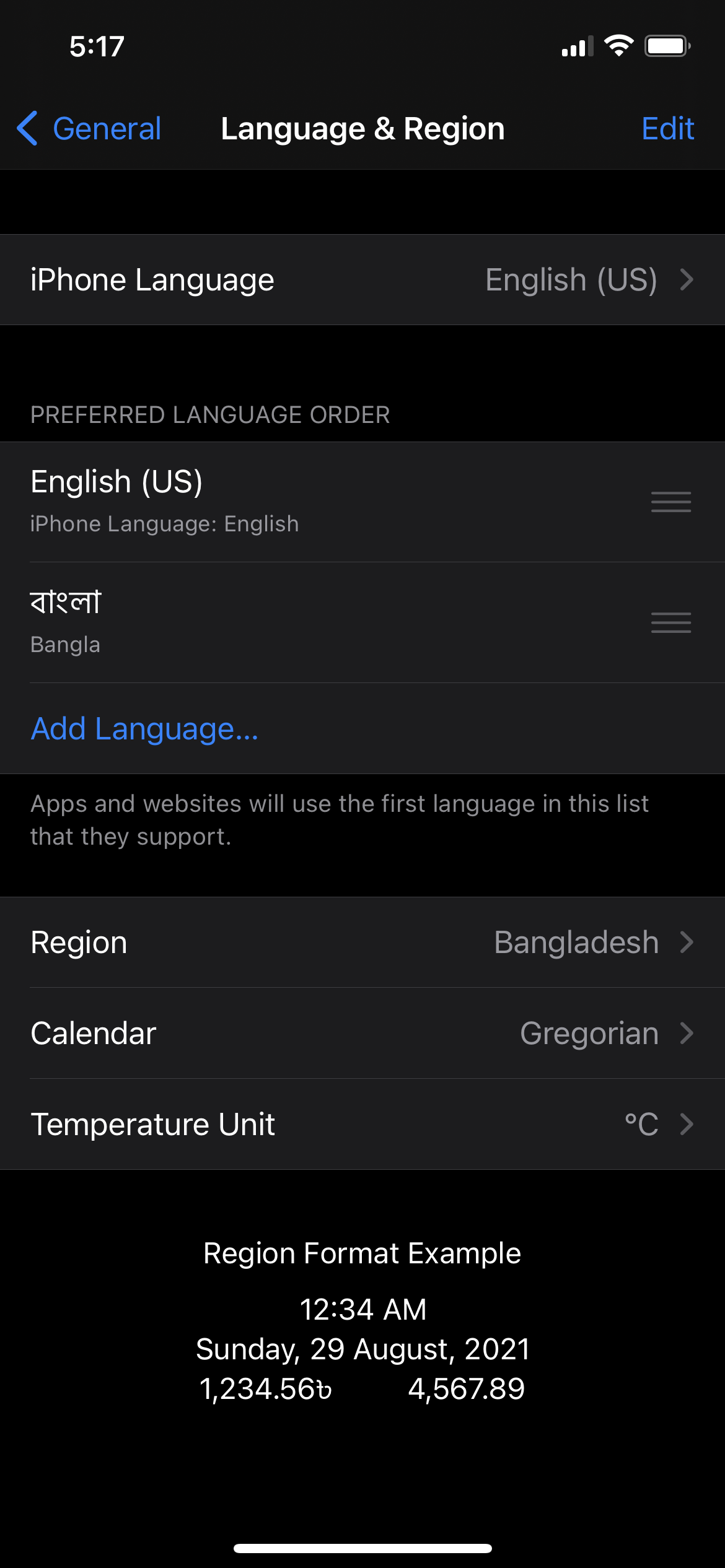Viewport: 725px width, 1568px height.
Task: Tap the reorder handle beside English (US)
Action: click(x=671, y=502)
